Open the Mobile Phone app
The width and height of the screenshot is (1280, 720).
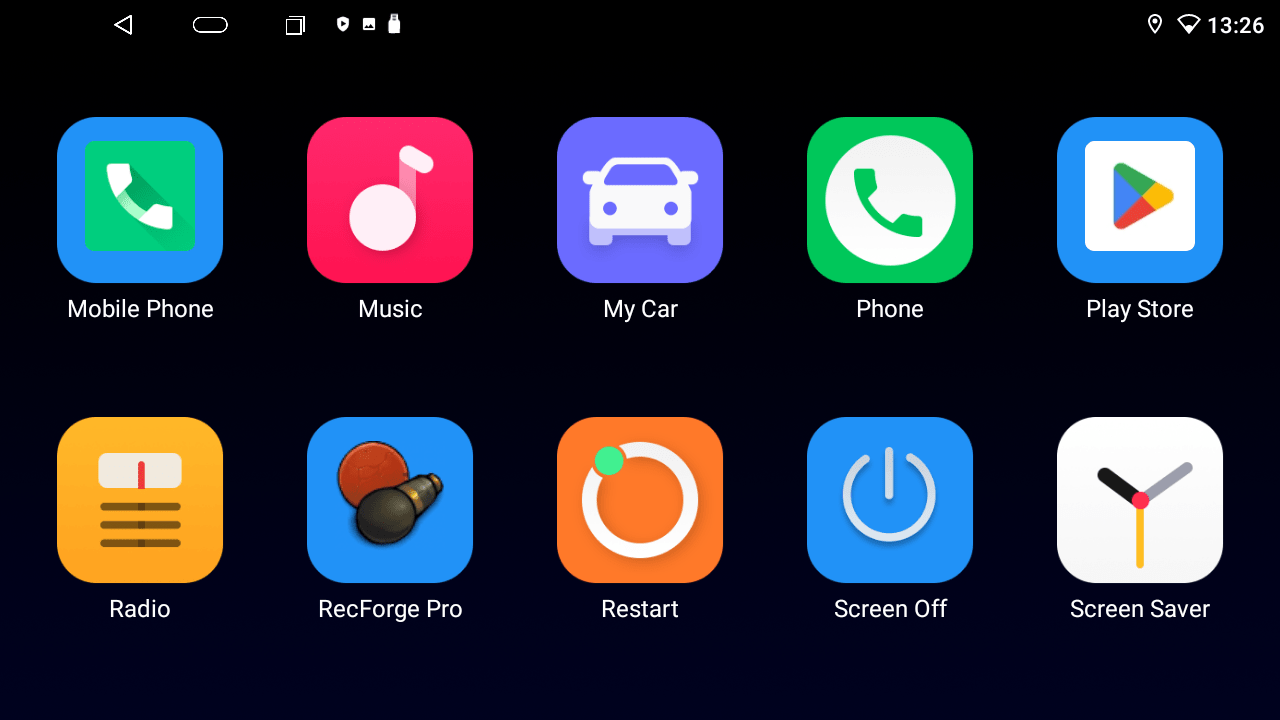tap(140, 200)
